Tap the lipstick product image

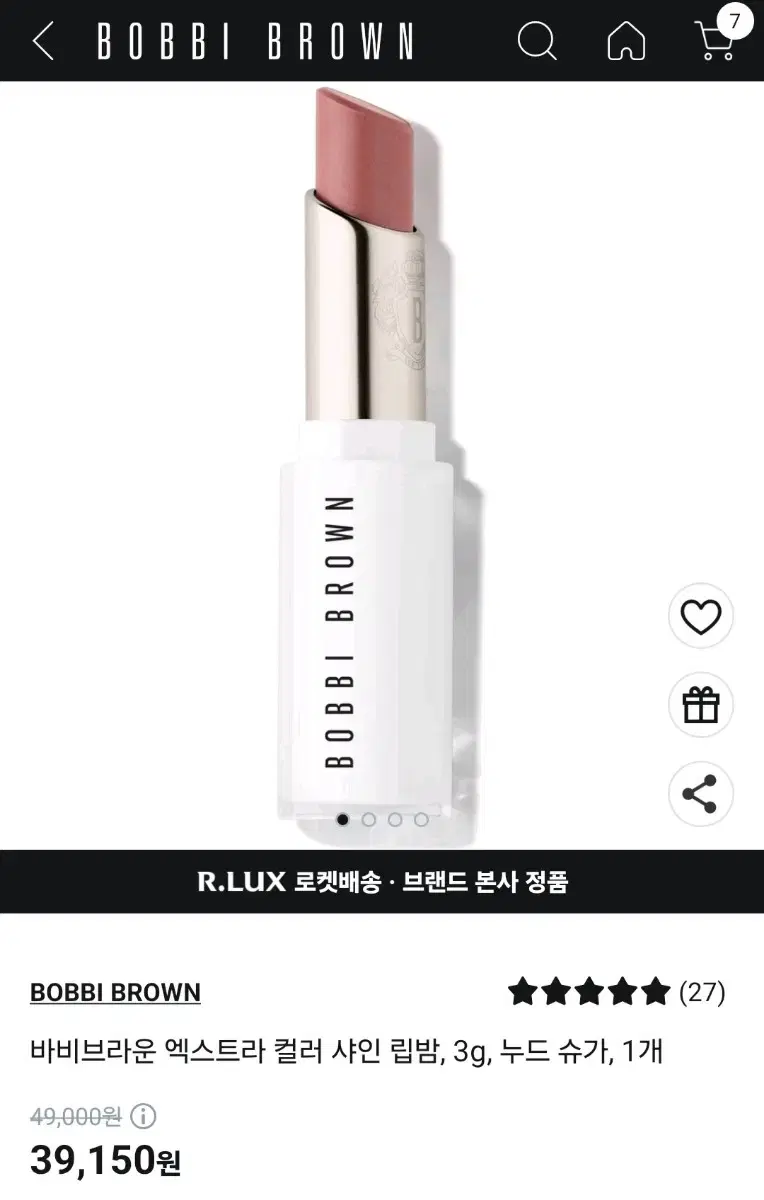370,450
